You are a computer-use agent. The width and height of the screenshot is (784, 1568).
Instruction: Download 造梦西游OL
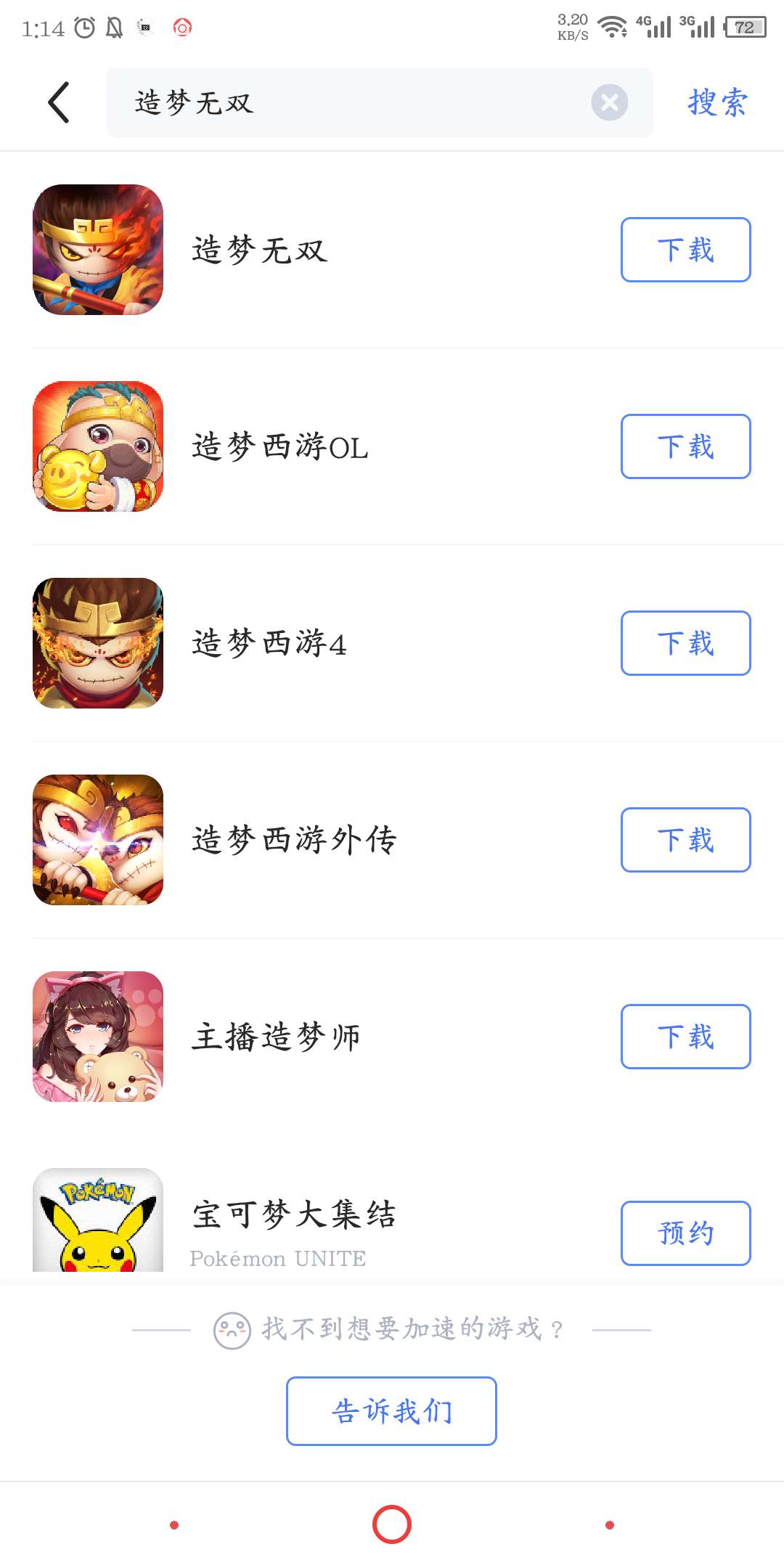[685, 446]
